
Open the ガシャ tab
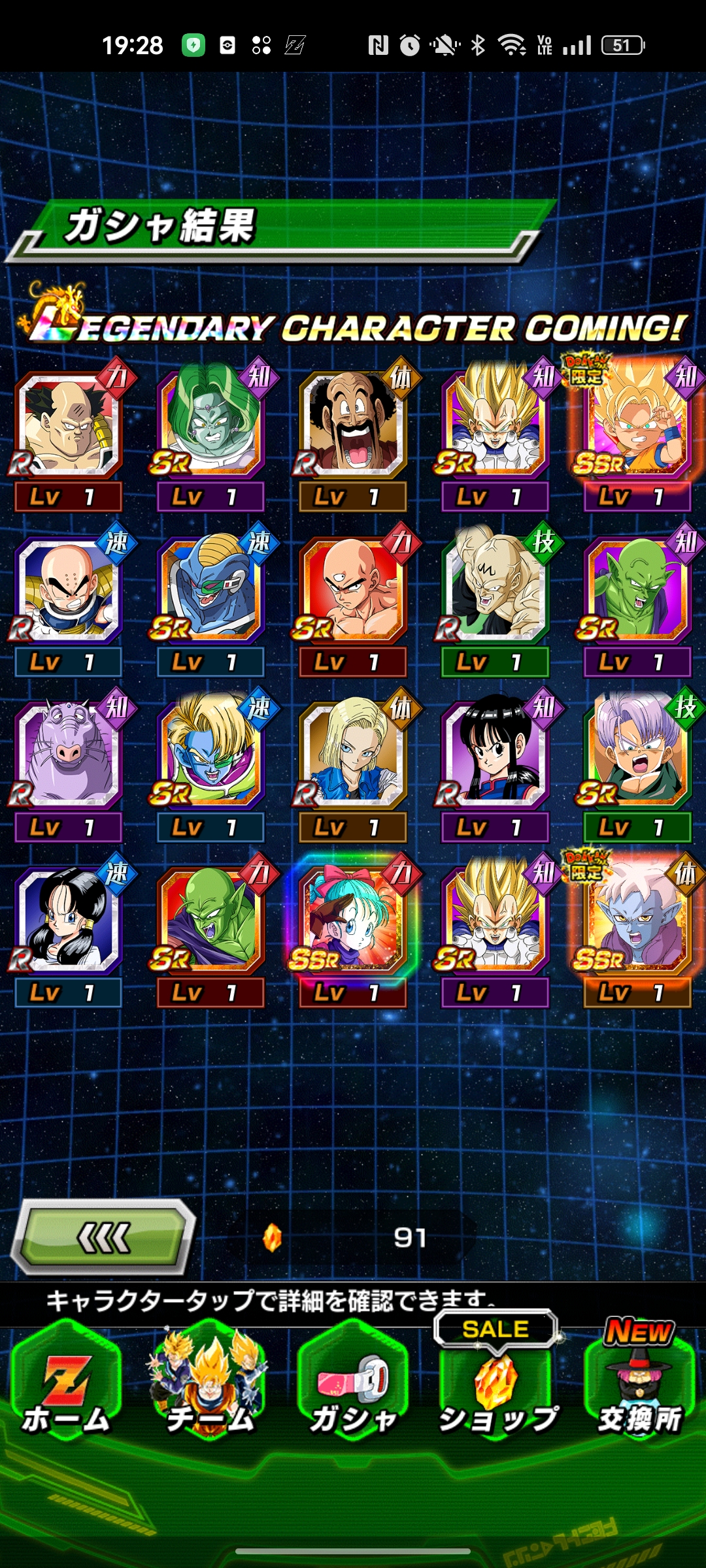click(353, 1384)
